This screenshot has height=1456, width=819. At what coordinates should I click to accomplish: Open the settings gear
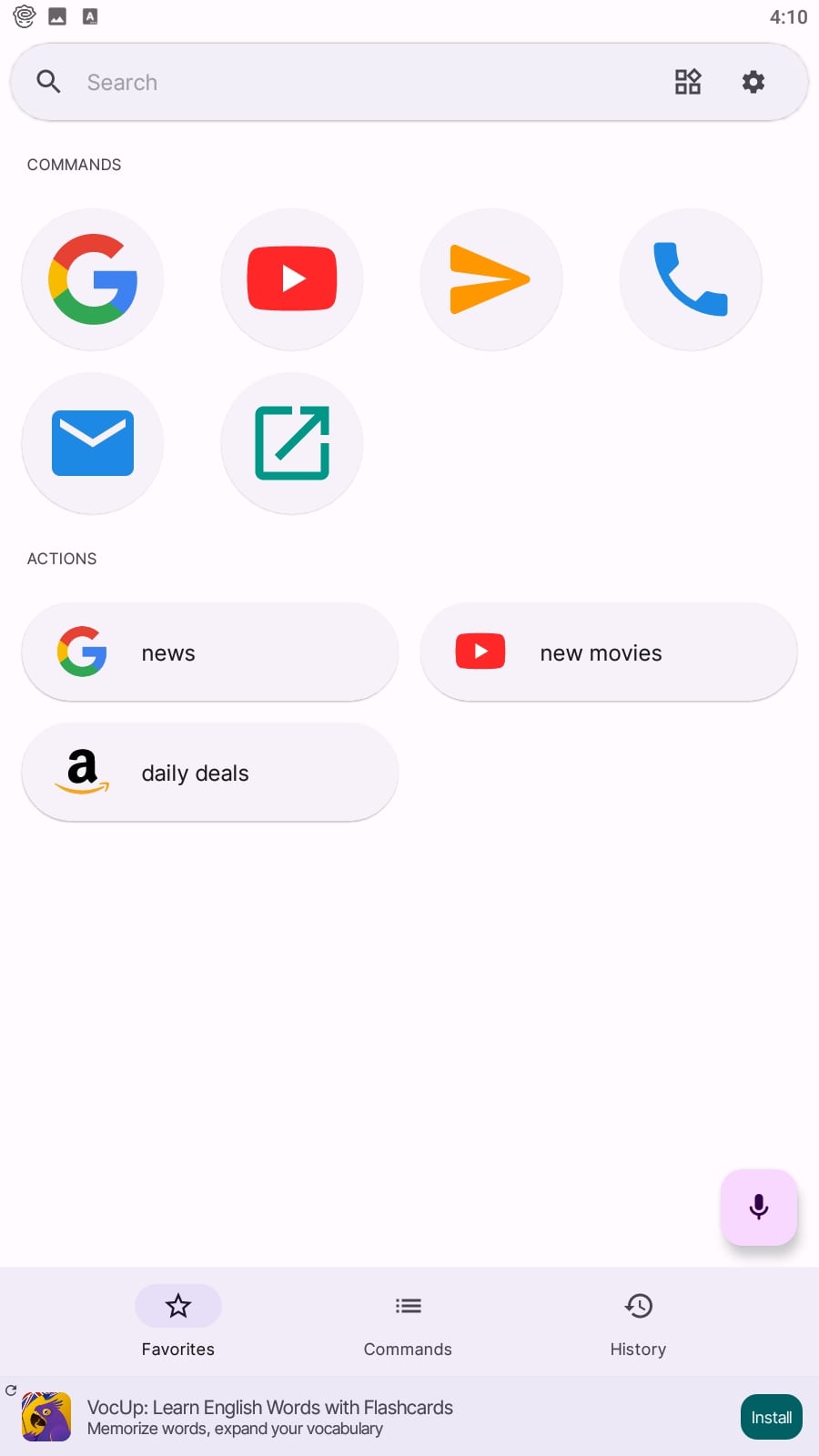click(753, 82)
